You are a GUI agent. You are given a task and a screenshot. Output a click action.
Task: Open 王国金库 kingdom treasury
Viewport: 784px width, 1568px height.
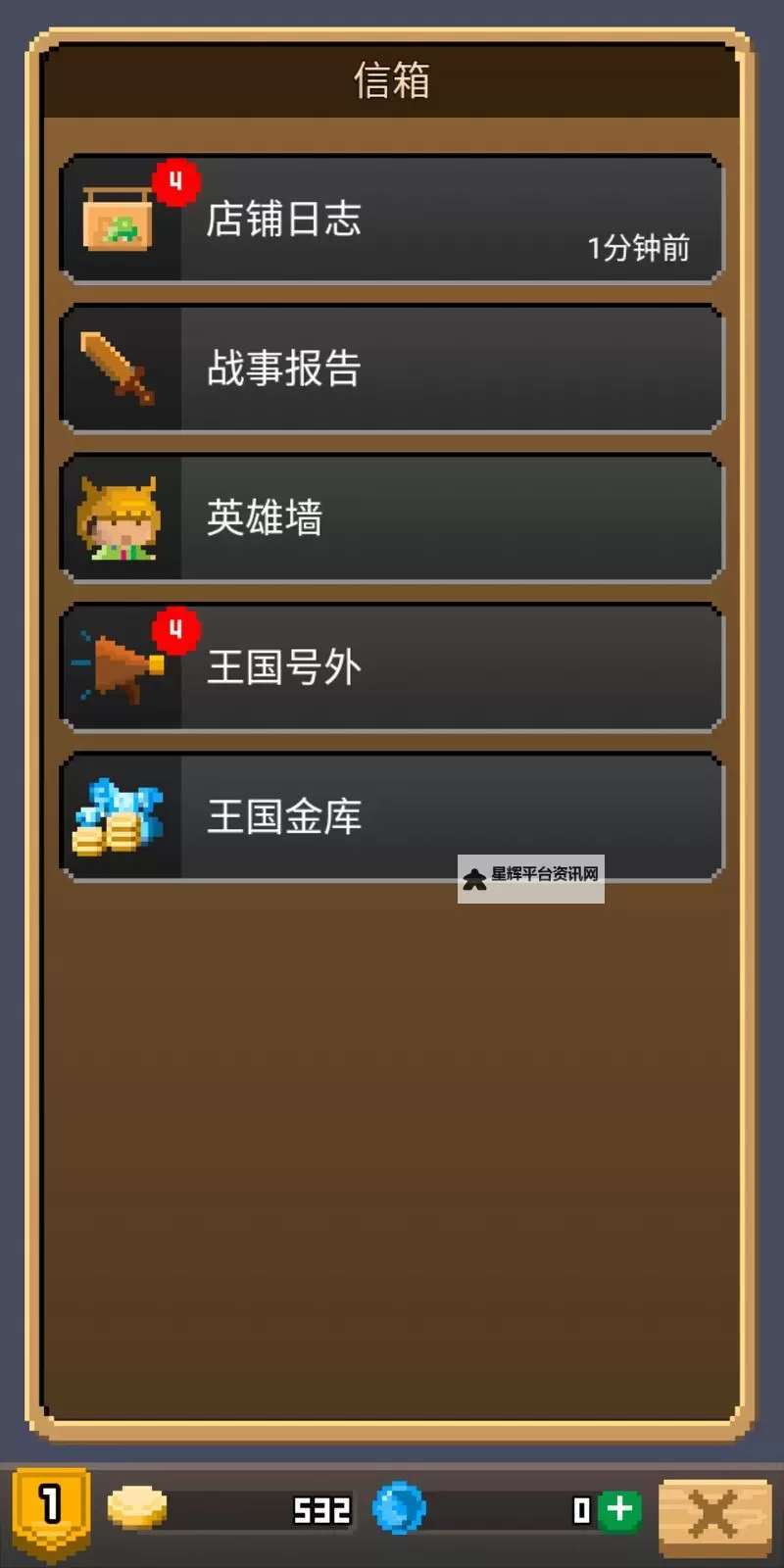coord(392,816)
